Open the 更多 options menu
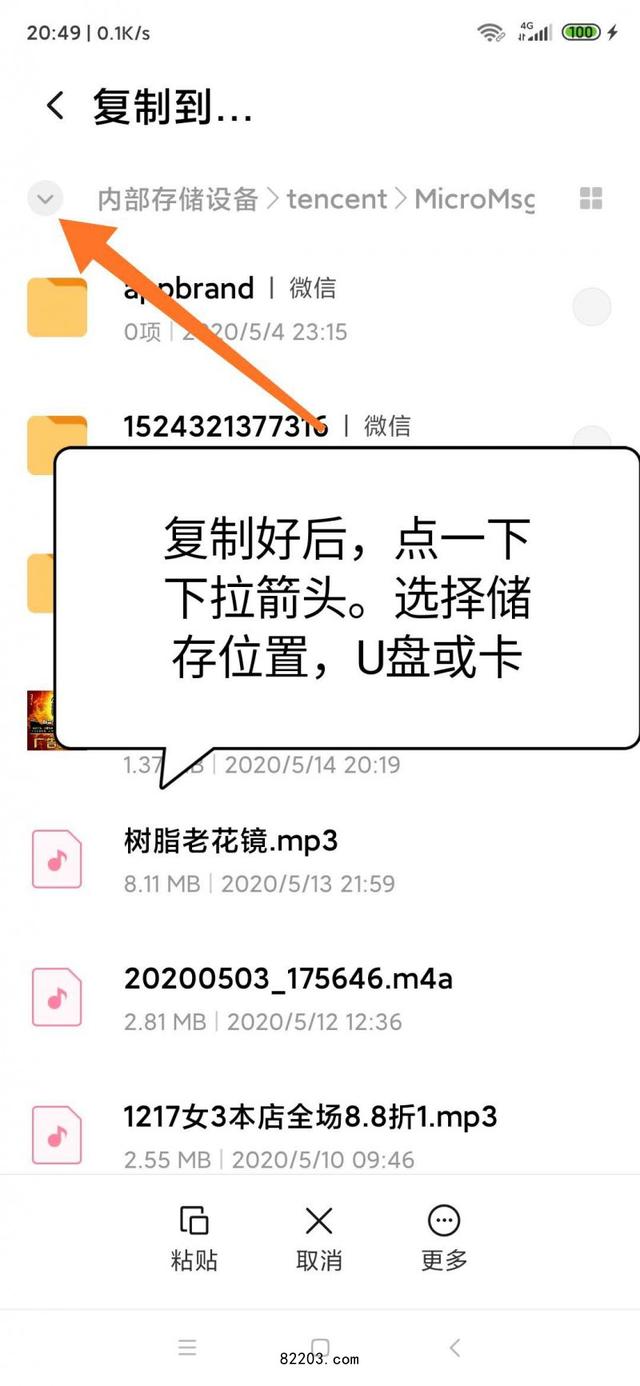The width and height of the screenshot is (640, 1386). 444,1238
